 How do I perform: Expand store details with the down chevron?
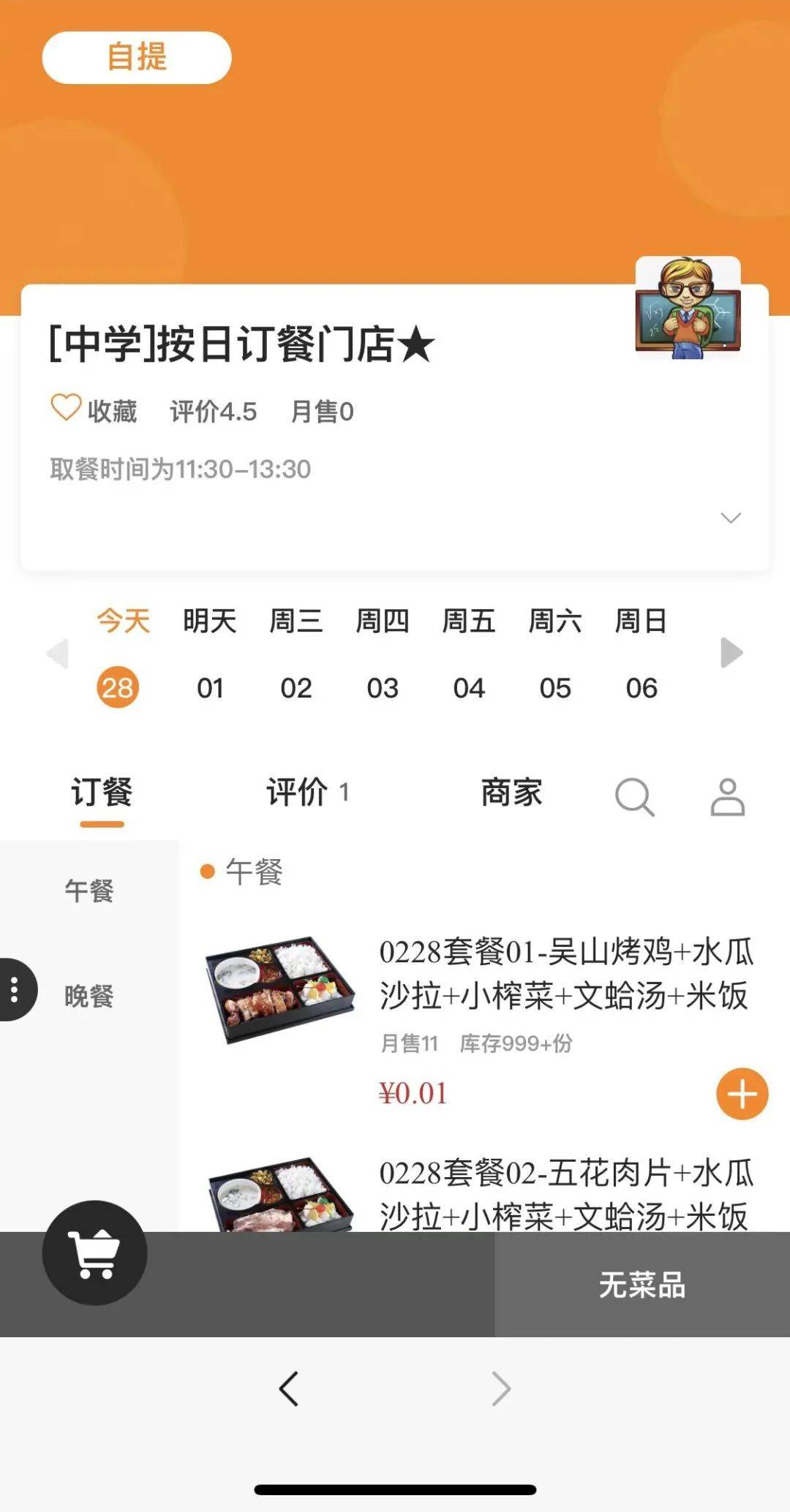tap(730, 518)
